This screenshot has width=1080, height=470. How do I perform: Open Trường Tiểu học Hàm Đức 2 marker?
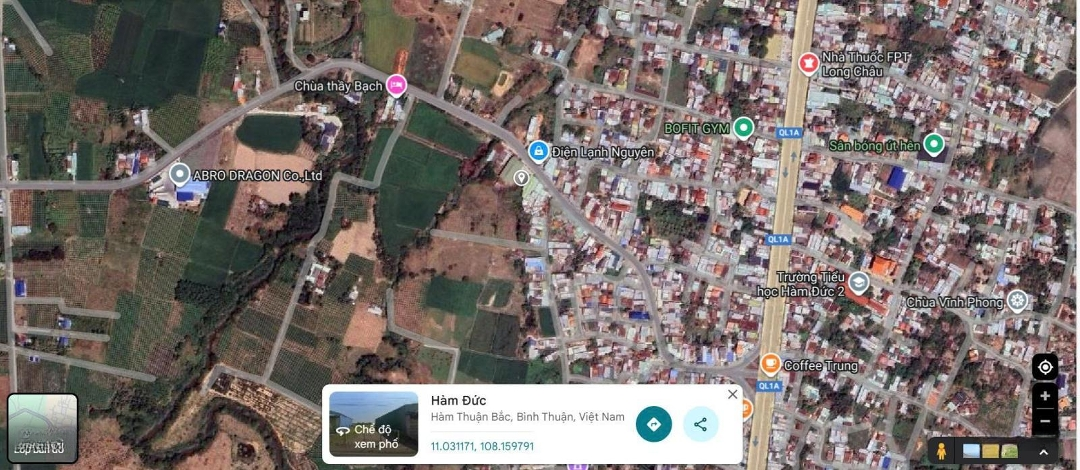point(858,284)
